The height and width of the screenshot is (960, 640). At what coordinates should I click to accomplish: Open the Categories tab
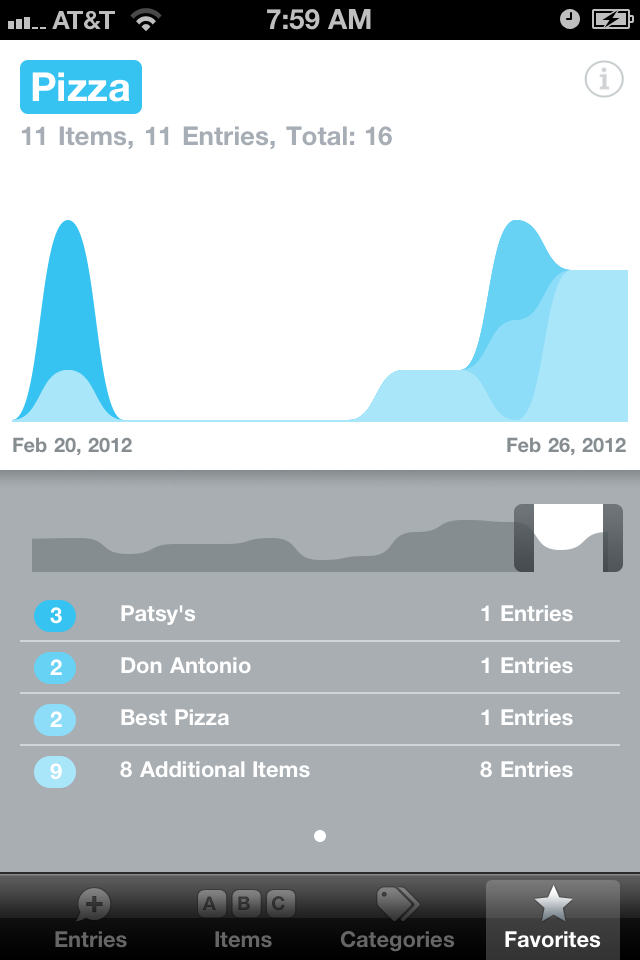tap(397, 919)
